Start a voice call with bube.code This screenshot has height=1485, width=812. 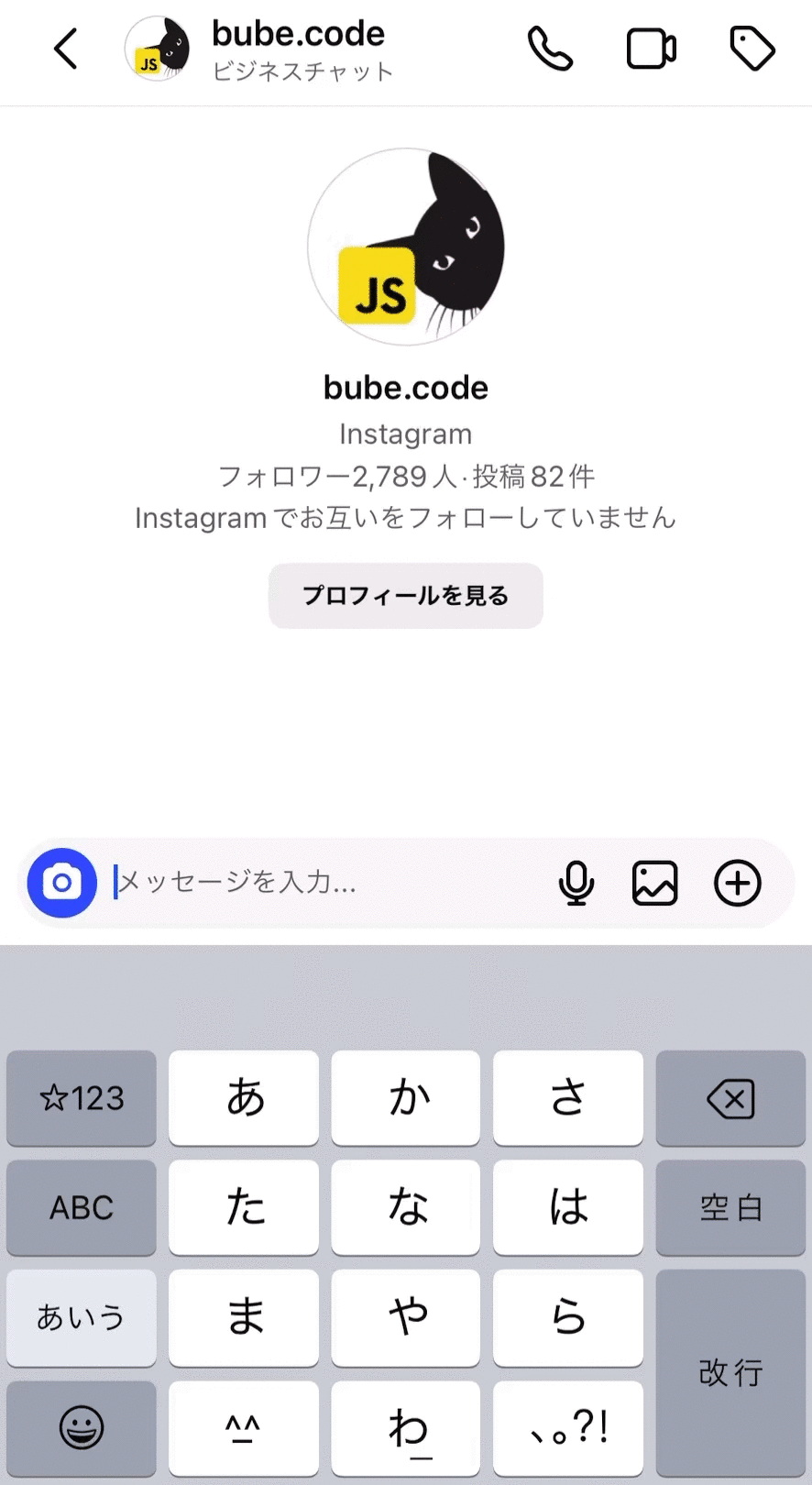pyautogui.click(x=550, y=49)
